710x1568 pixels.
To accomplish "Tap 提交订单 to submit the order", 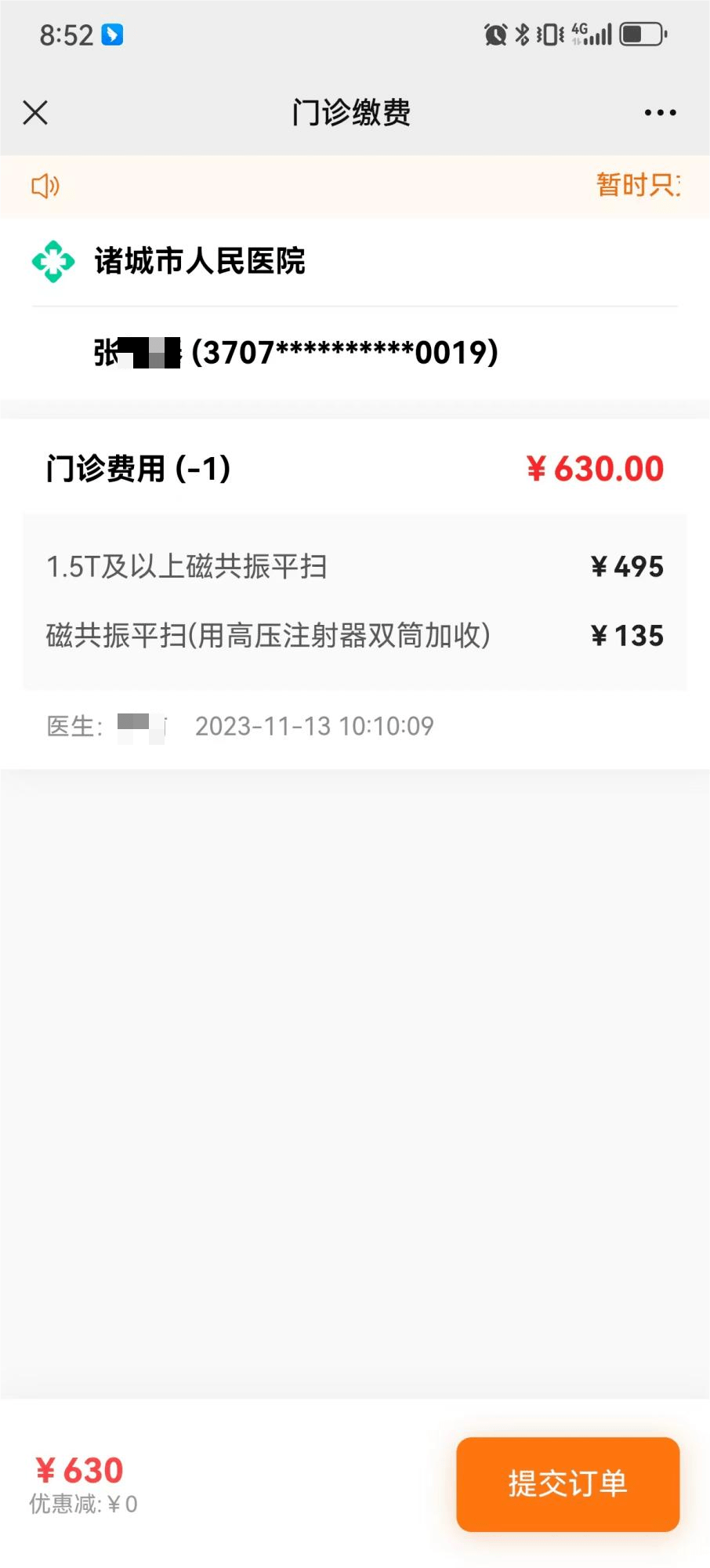I will (567, 1483).
